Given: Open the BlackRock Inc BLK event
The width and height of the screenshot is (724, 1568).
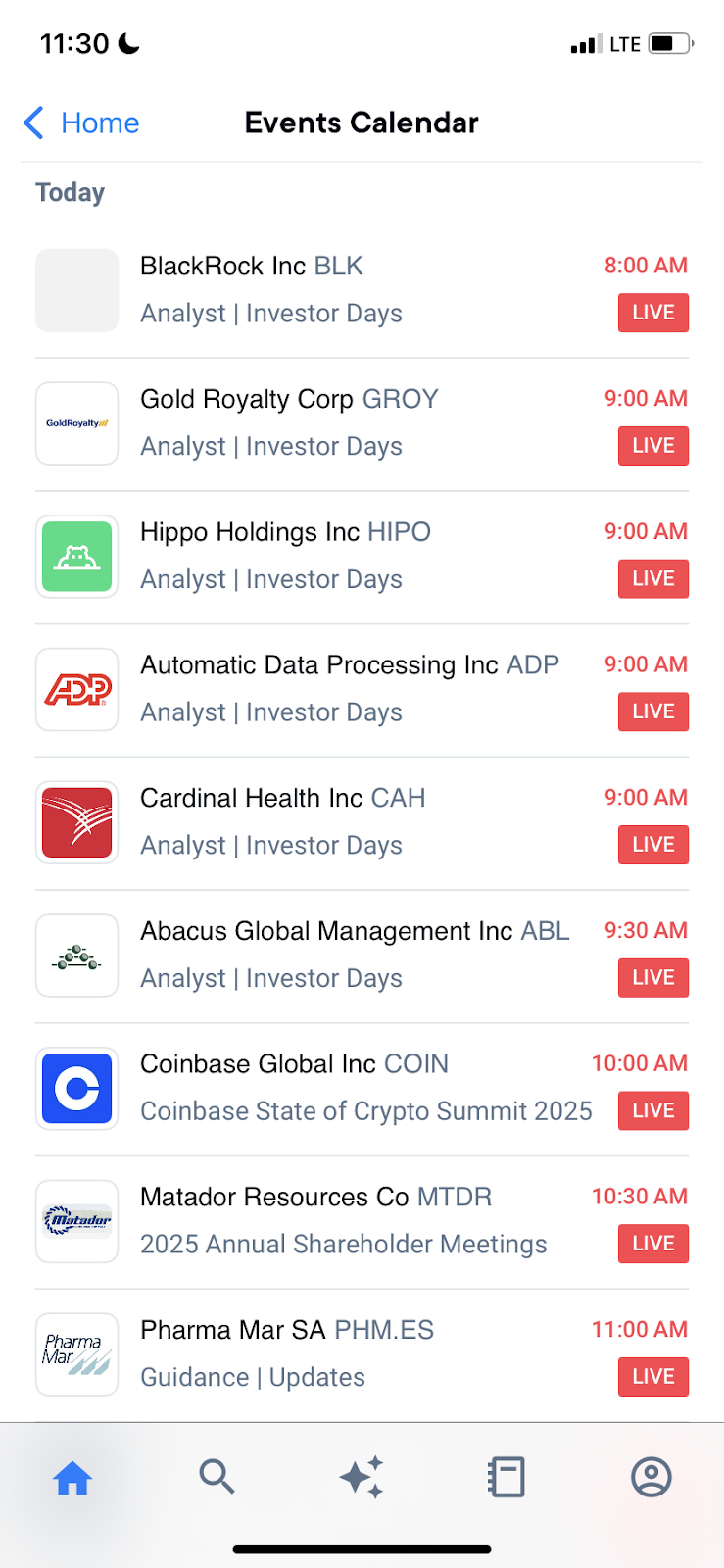Looking at the screenshot, I should click(362, 290).
